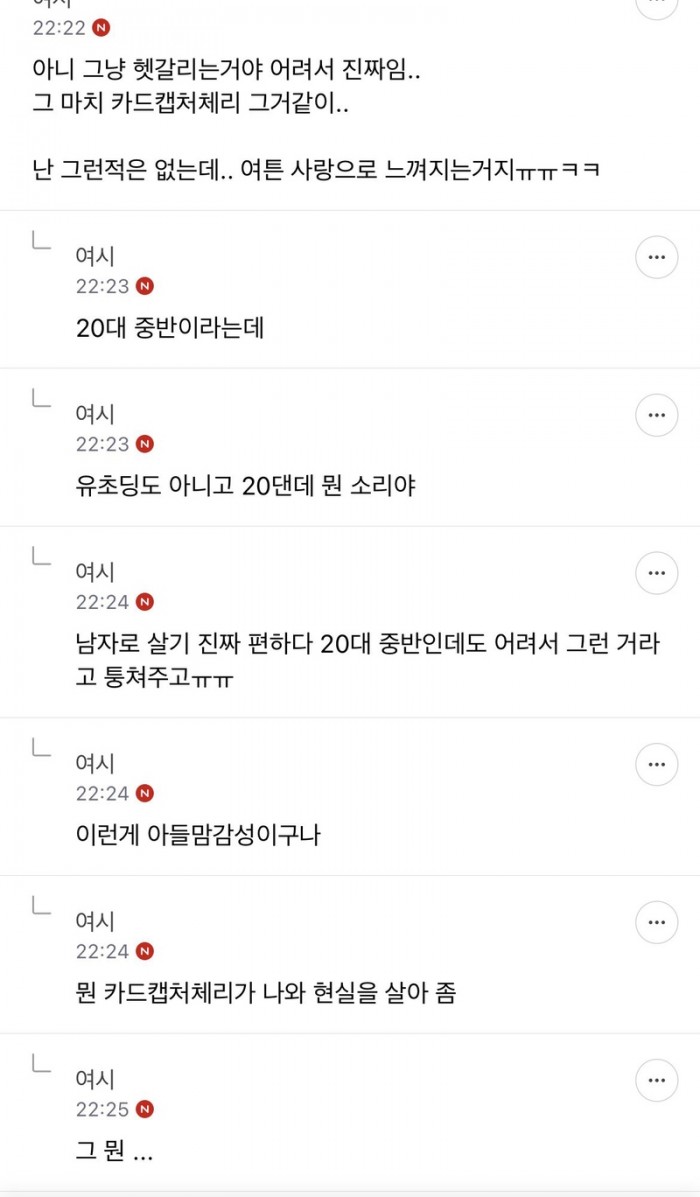Open more menu on "유초딩도 아니고" comment
This screenshot has height=1197, width=700.
click(656, 415)
